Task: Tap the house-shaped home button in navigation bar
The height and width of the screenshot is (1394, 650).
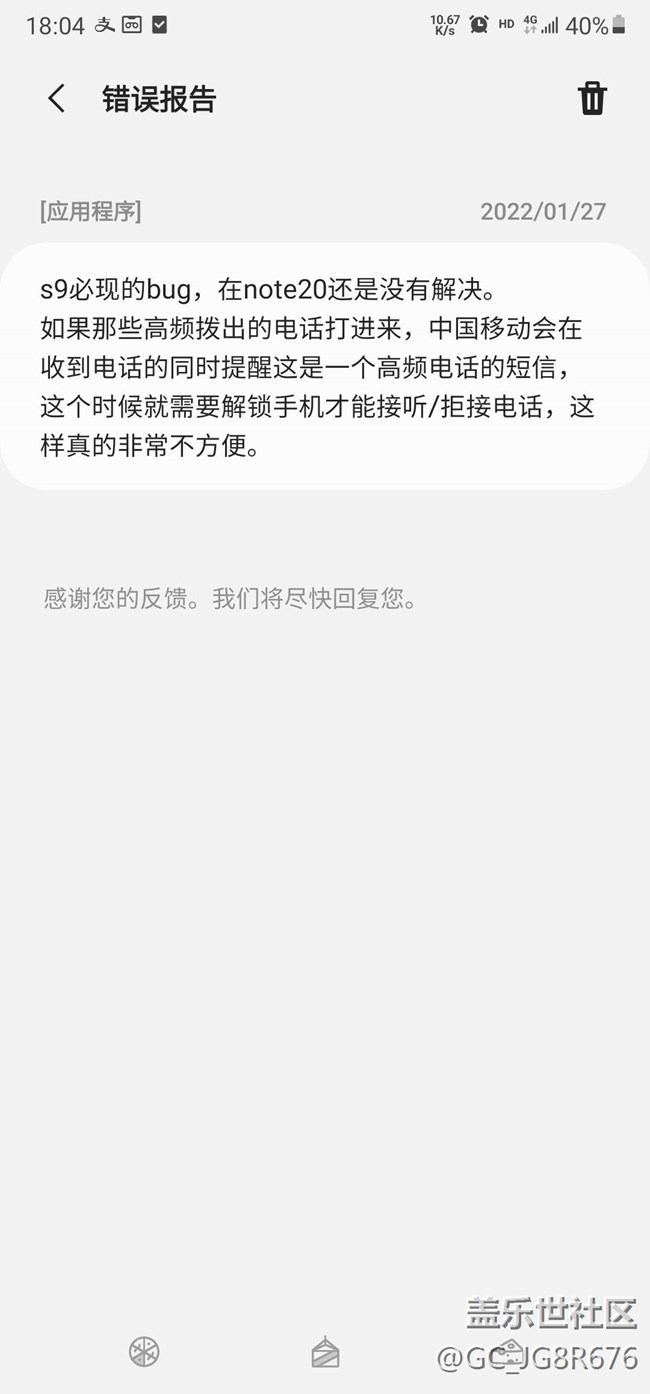Action: point(325,1352)
